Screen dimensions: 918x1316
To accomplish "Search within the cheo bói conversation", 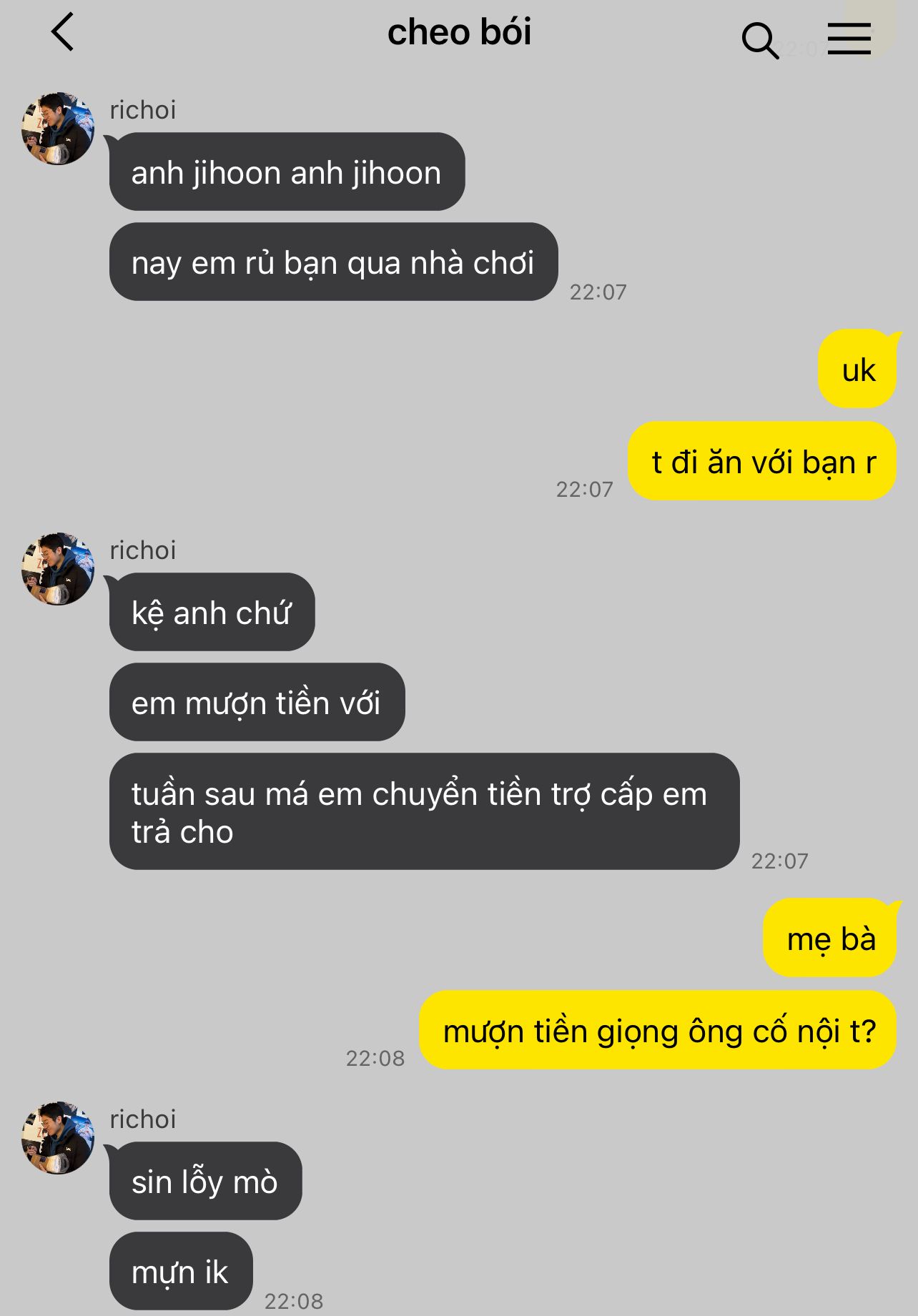I will pyautogui.click(x=759, y=40).
